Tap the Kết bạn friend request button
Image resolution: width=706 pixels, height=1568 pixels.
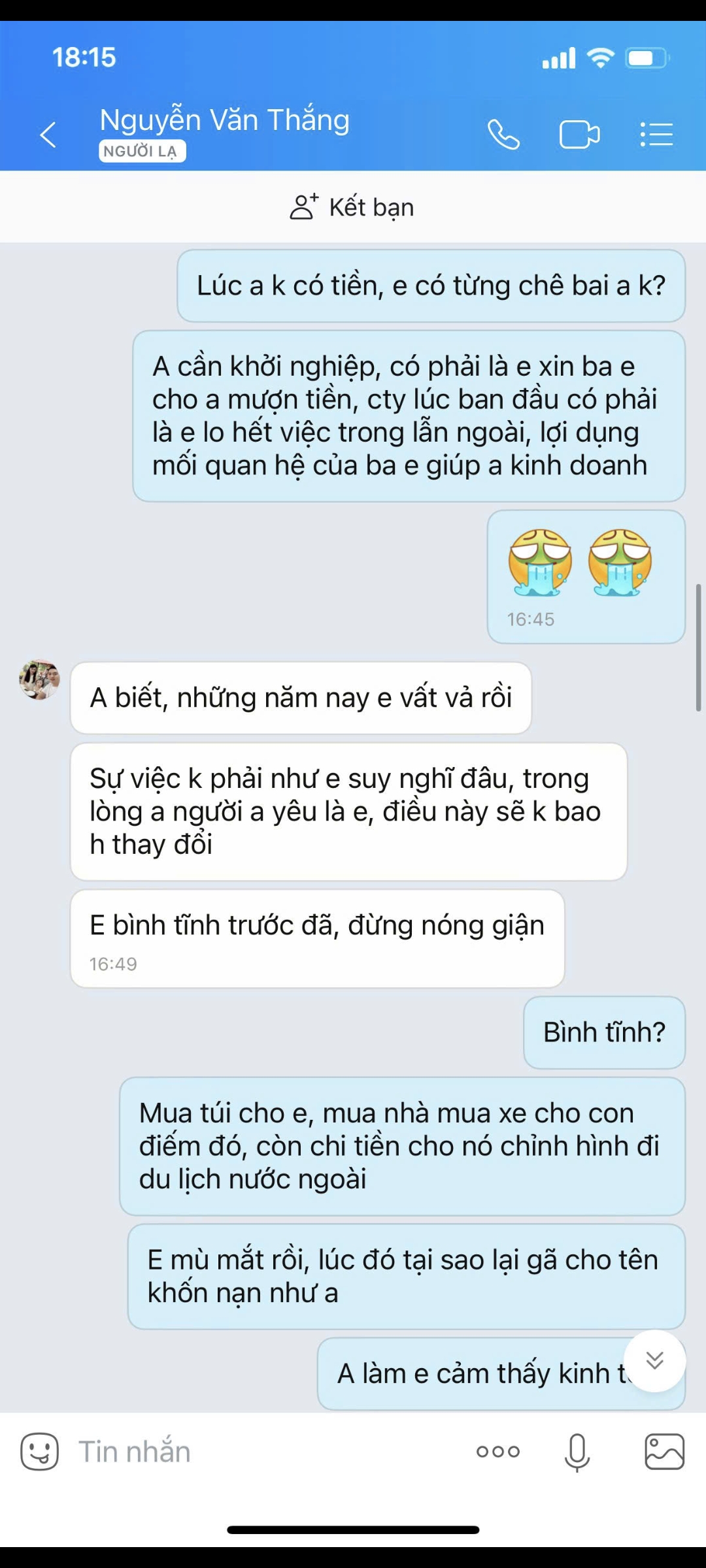[352, 207]
